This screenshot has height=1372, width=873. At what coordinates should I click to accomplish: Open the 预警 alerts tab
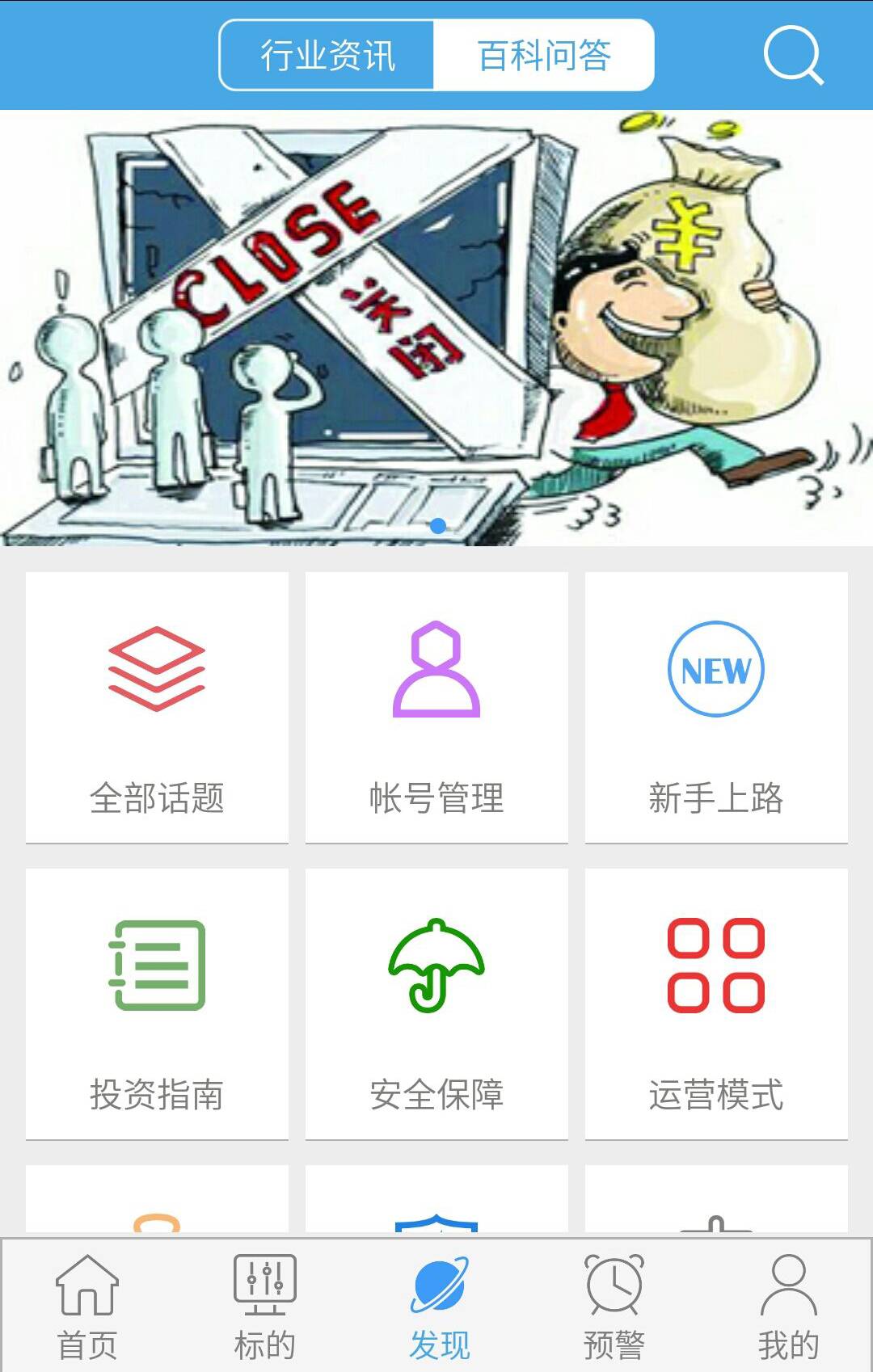(x=614, y=1307)
